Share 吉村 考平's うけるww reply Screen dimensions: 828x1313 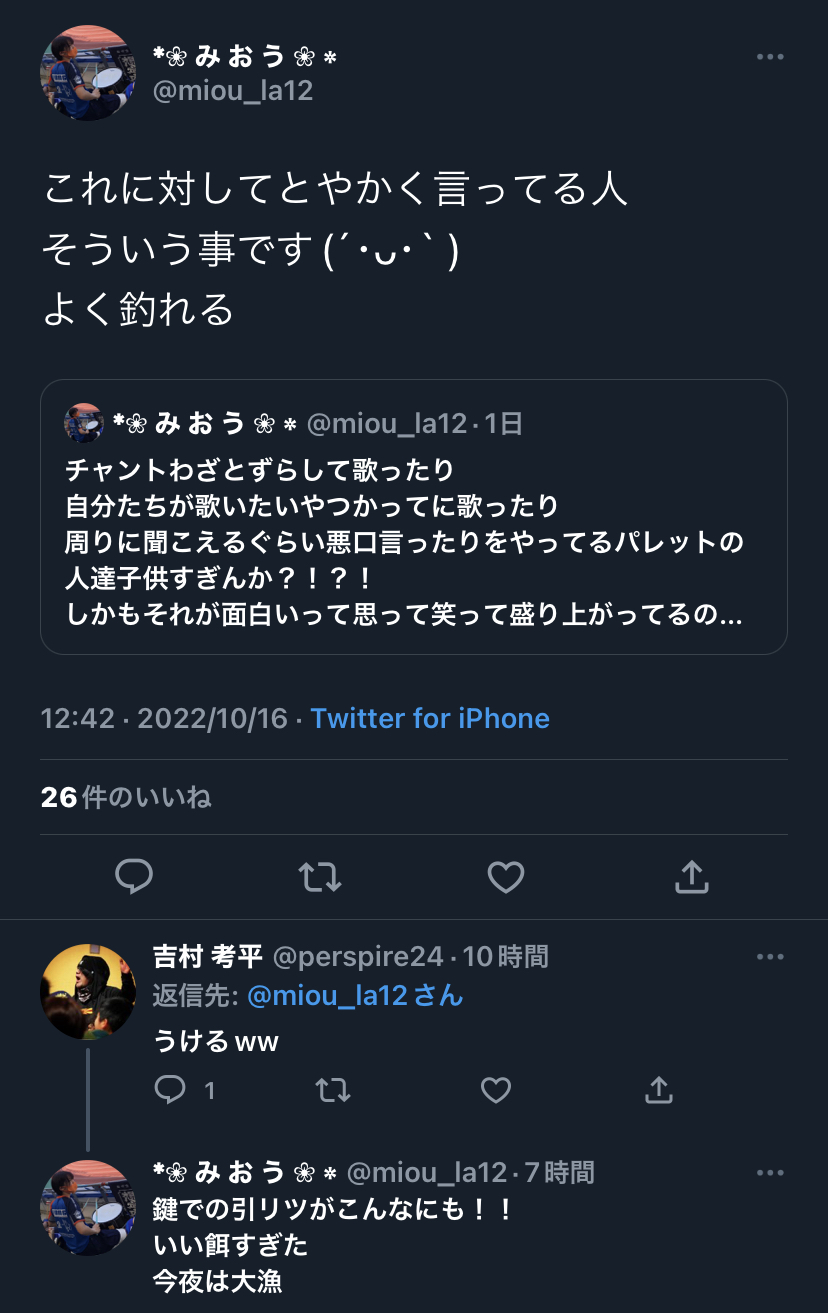(658, 1089)
